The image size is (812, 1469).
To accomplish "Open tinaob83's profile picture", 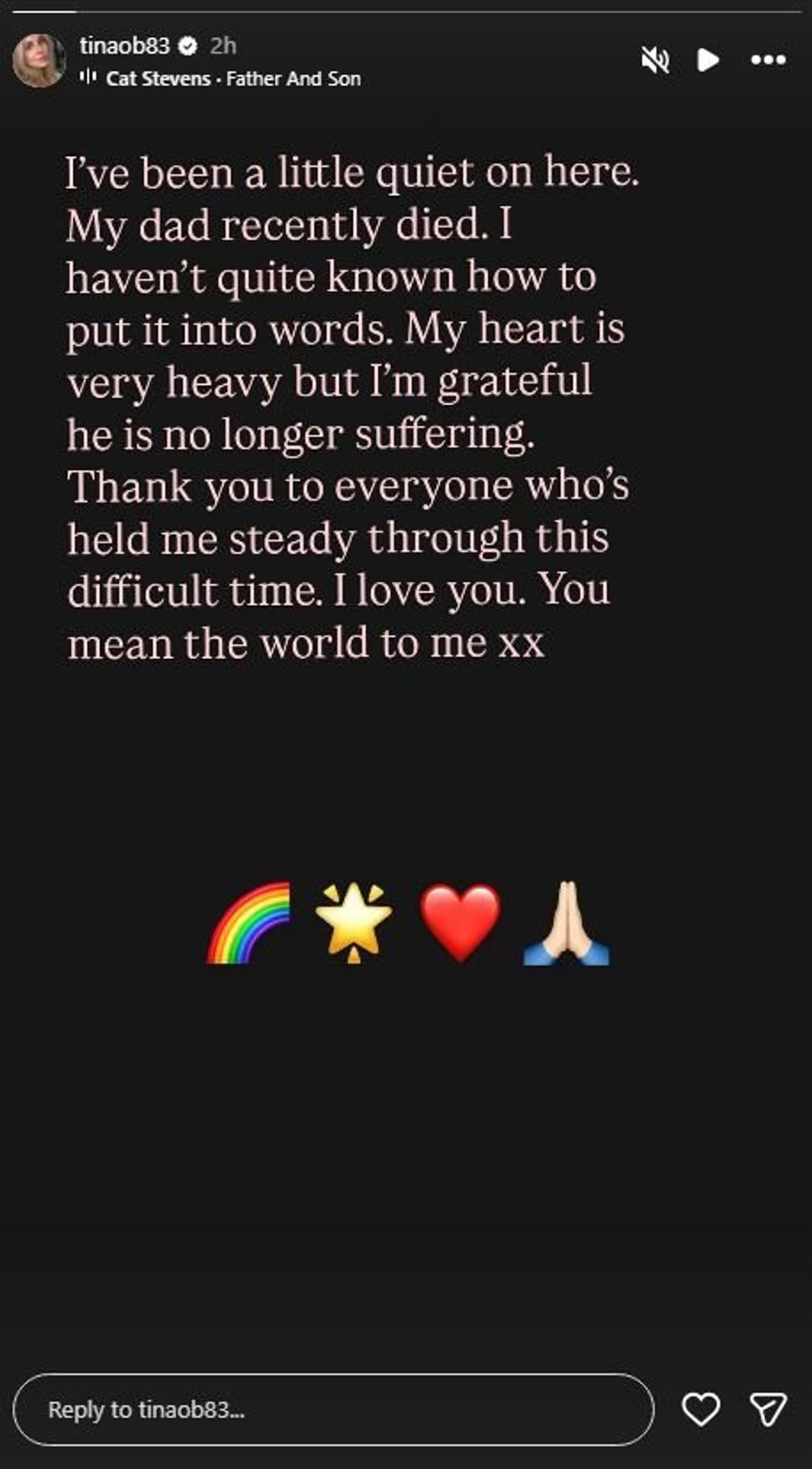I will coord(38,61).
